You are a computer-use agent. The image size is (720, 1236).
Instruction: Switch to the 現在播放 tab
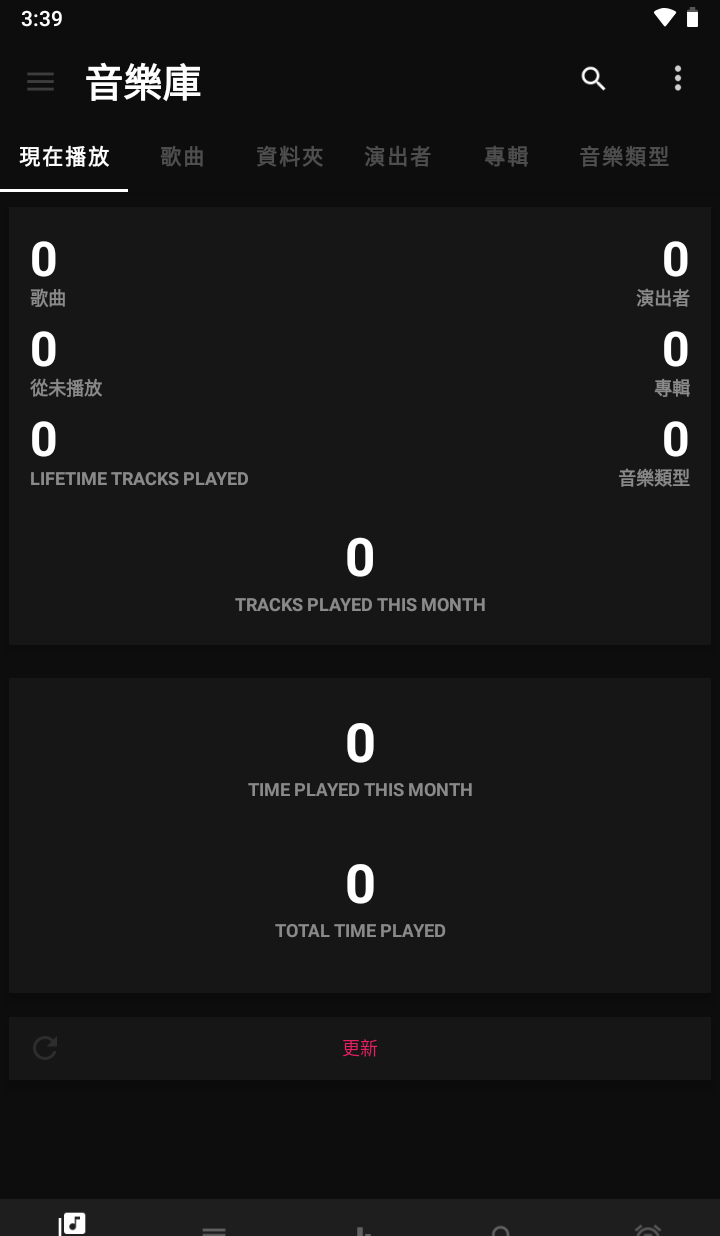tap(64, 157)
